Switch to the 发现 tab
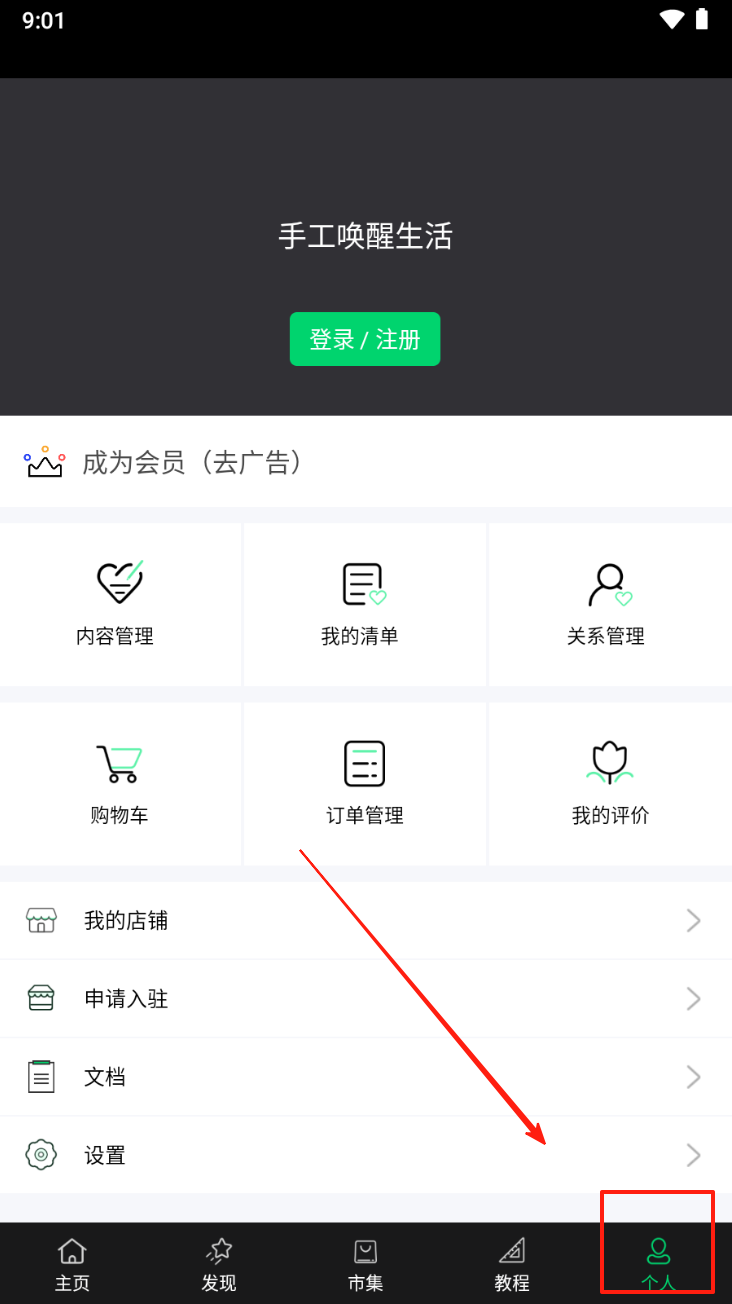Viewport: 732px width, 1304px height. (219, 1264)
